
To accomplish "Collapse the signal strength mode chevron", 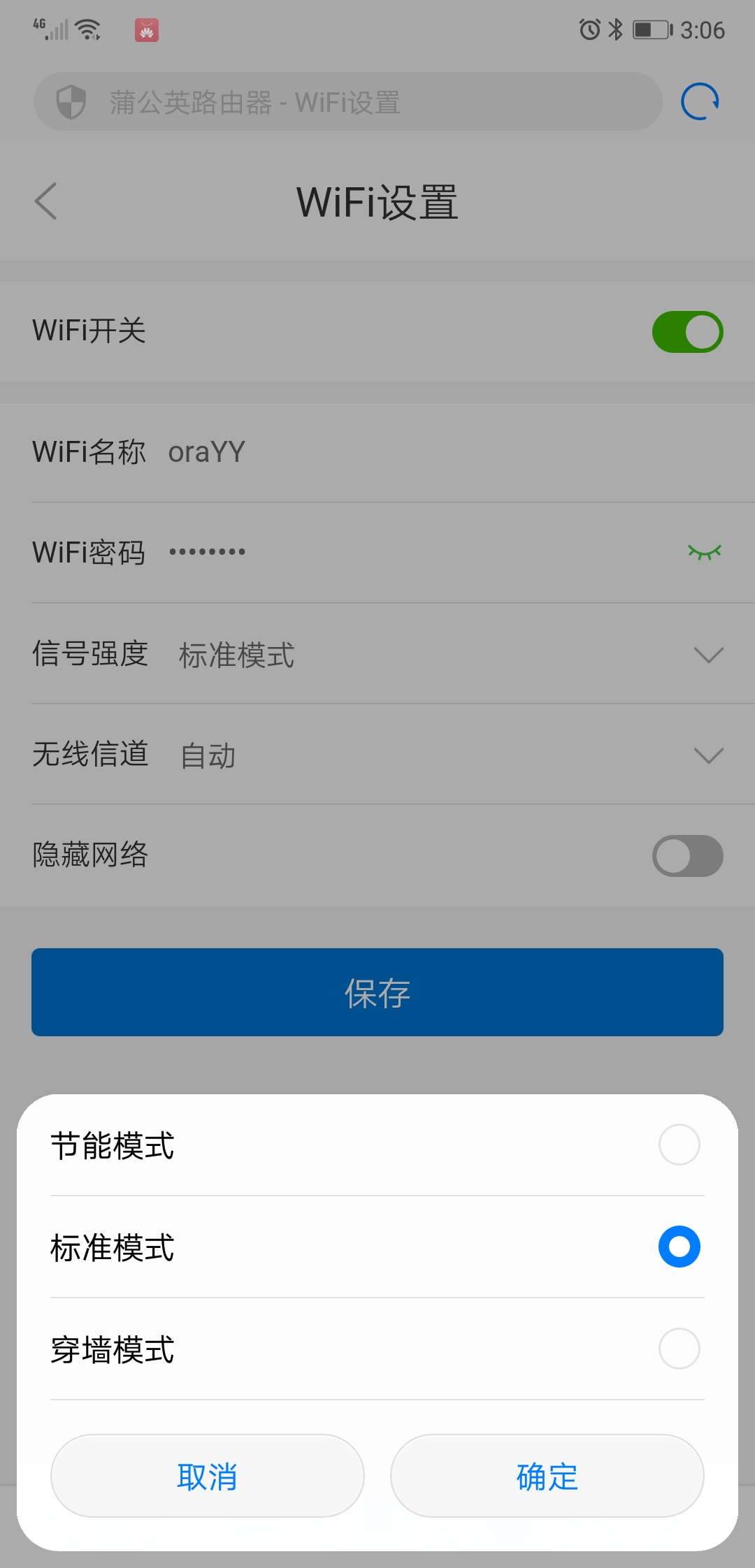I will click(707, 655).
